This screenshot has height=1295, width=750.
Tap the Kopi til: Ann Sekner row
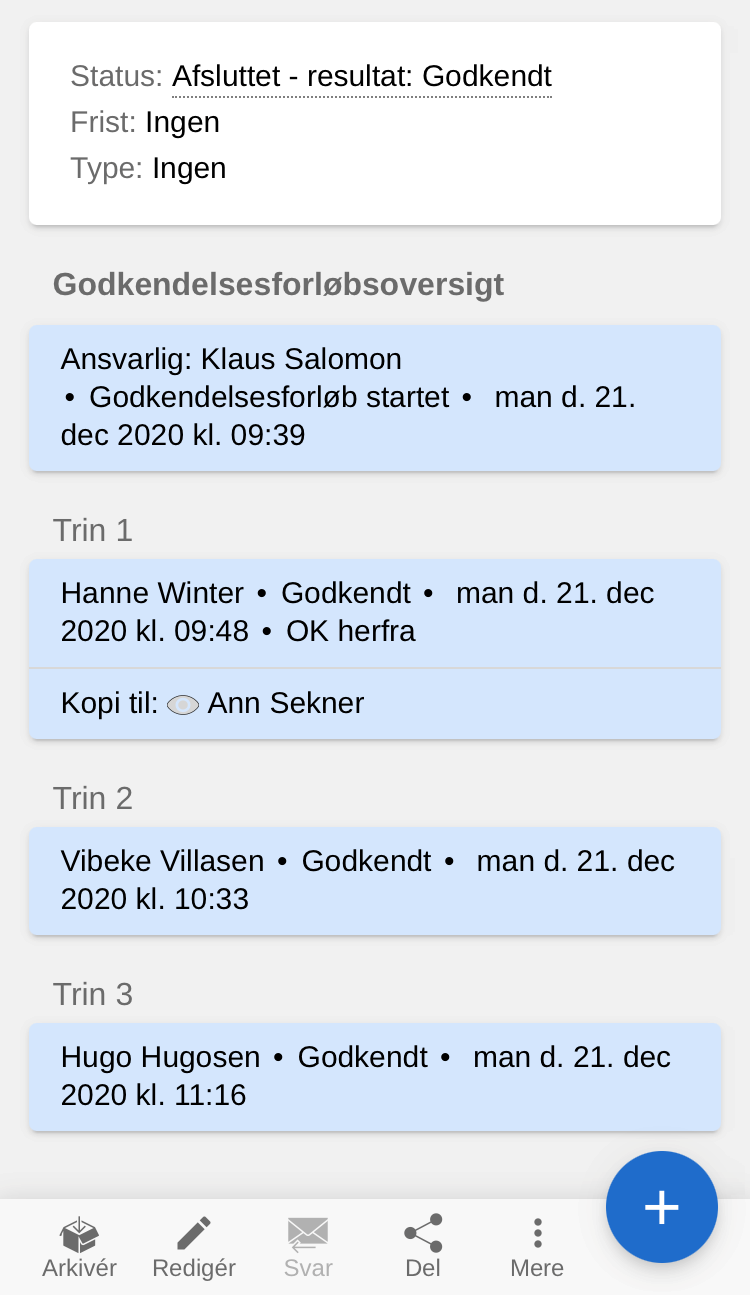pyautogui.click(x=374, y=704)
